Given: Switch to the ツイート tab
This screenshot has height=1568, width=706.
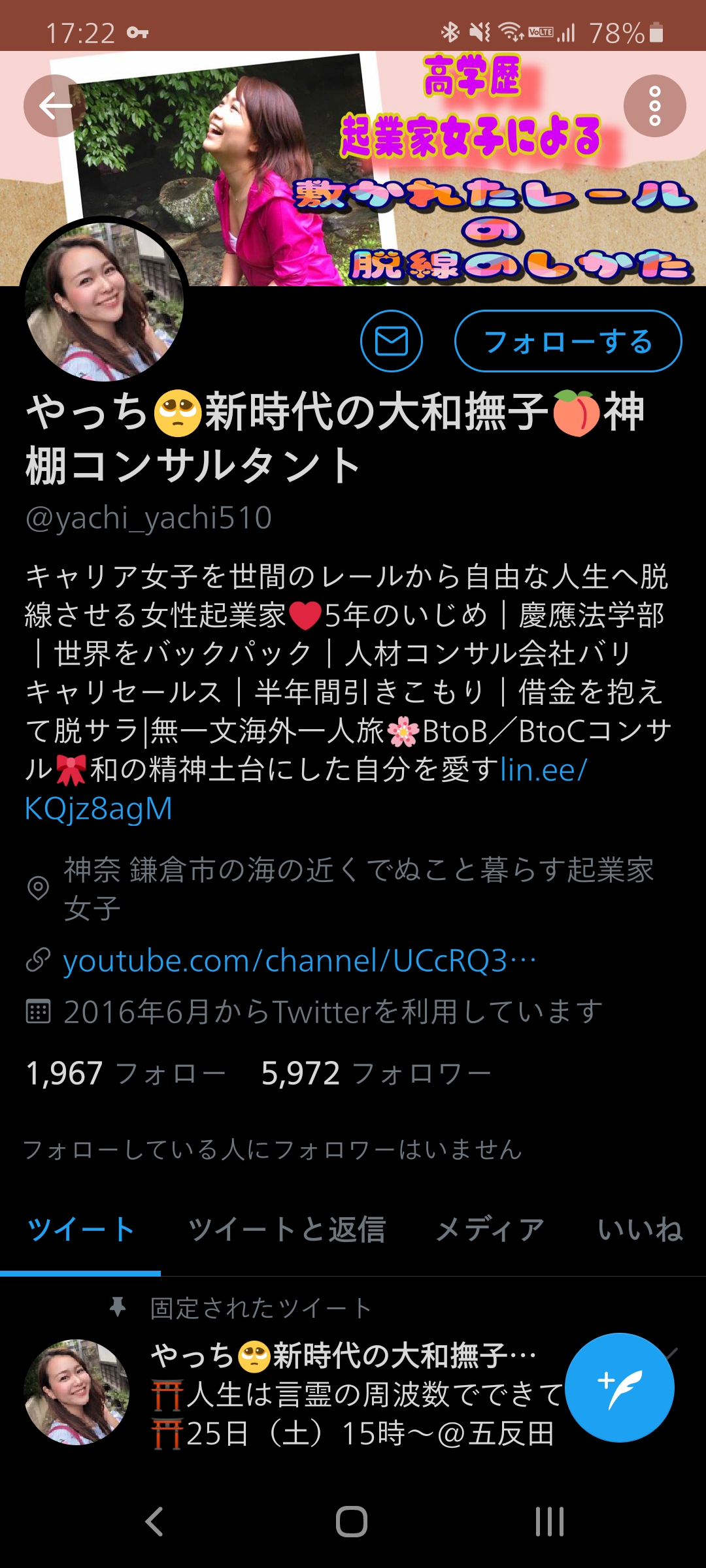Looking at the screenshot, I should pos(80,1230).
